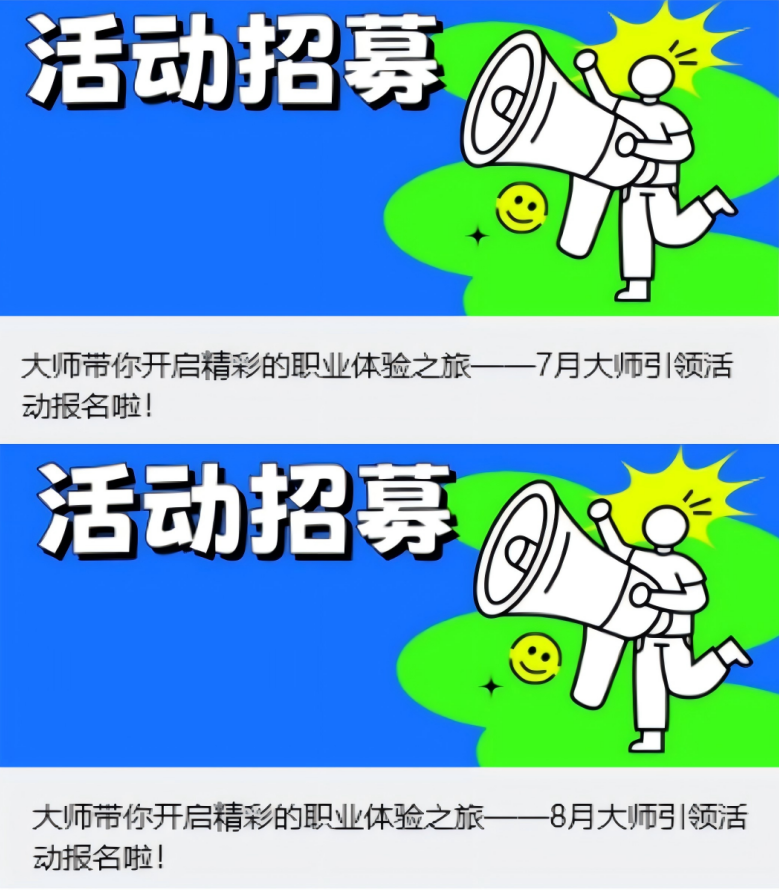
Task: Open the 8月大师引领活动 article card
Action: tap(390, 667)
